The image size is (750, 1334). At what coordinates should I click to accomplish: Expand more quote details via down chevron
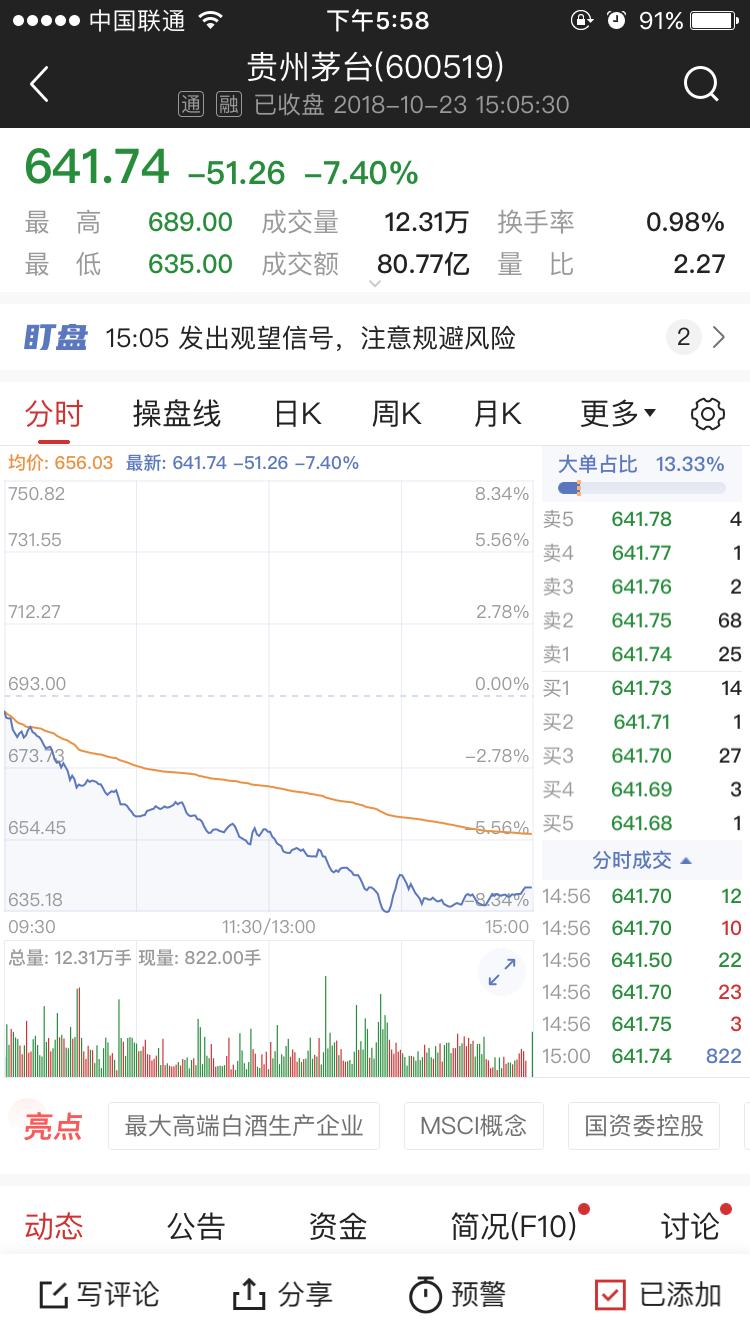point(375,285)
